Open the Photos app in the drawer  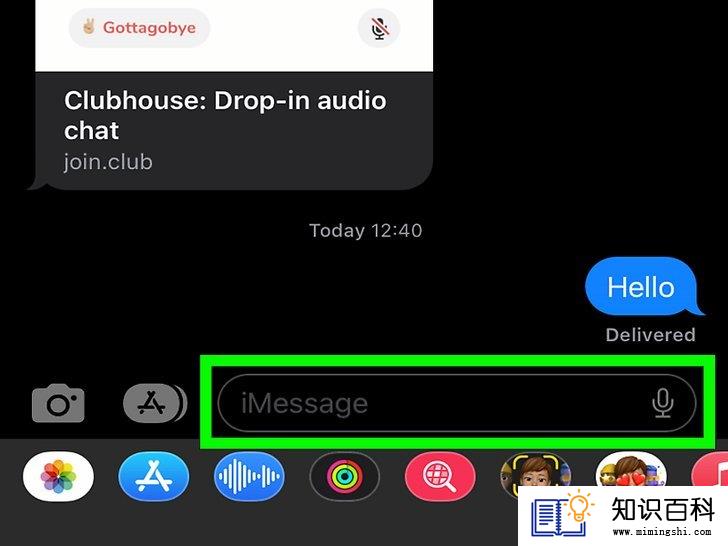pyautogui.click(x=58, y=476)
